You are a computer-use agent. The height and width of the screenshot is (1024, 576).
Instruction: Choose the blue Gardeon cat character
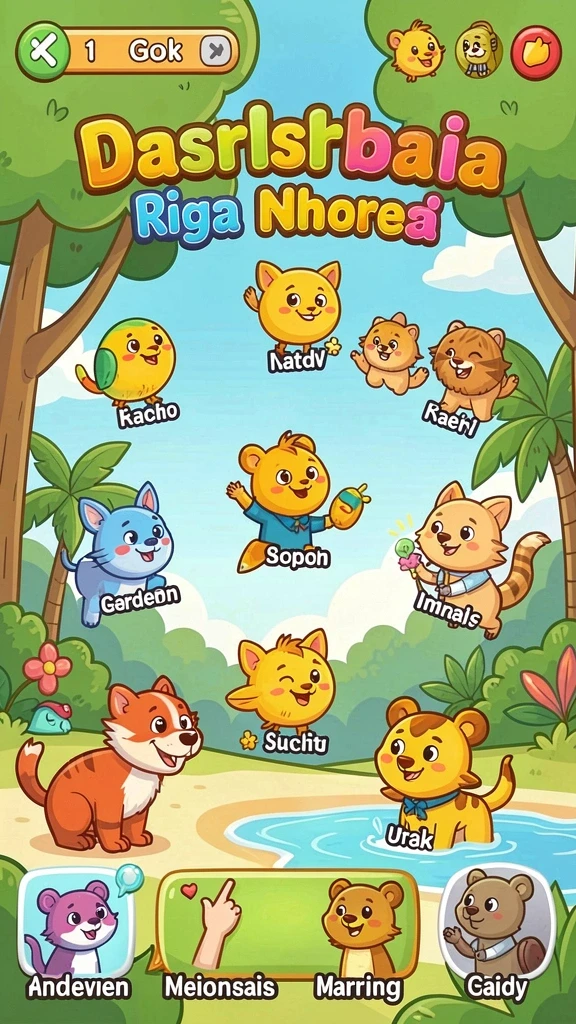[x=122, y=552]
